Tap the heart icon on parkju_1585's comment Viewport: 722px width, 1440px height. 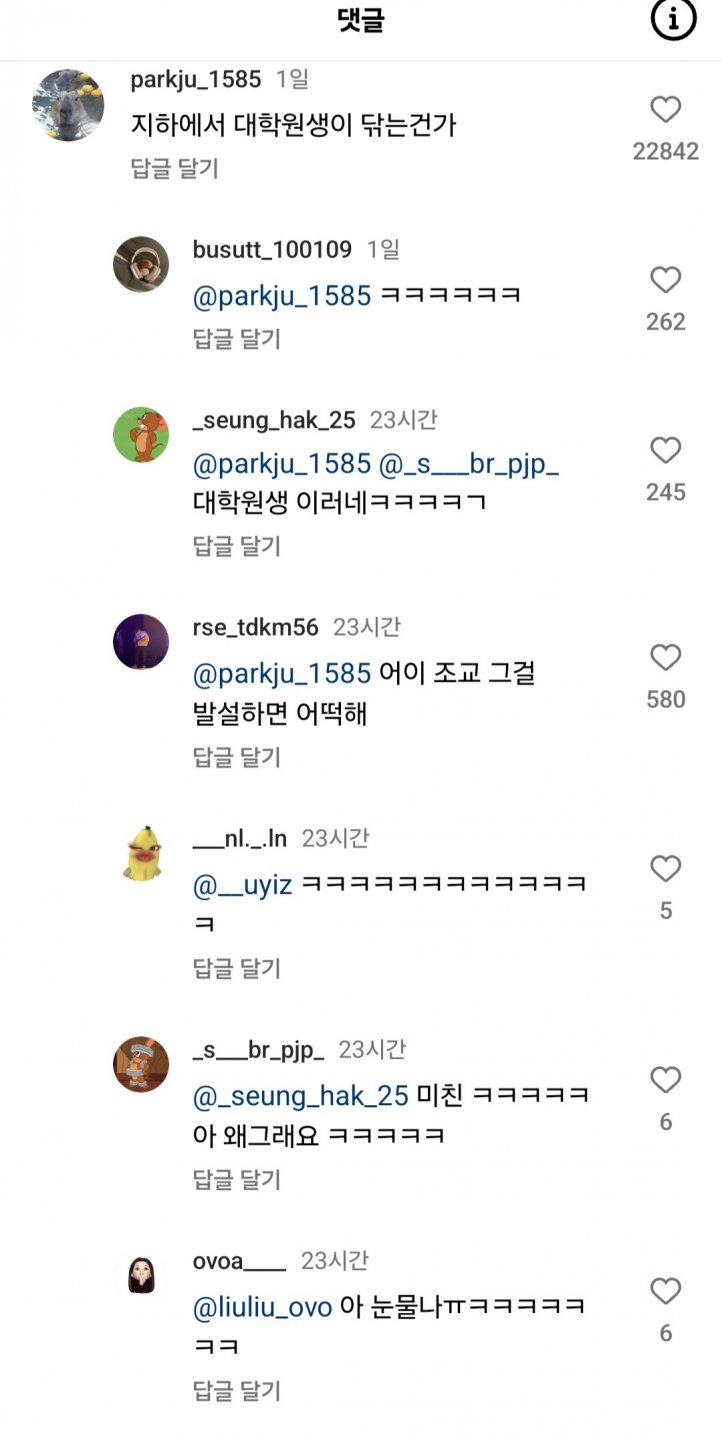(666, 111)
